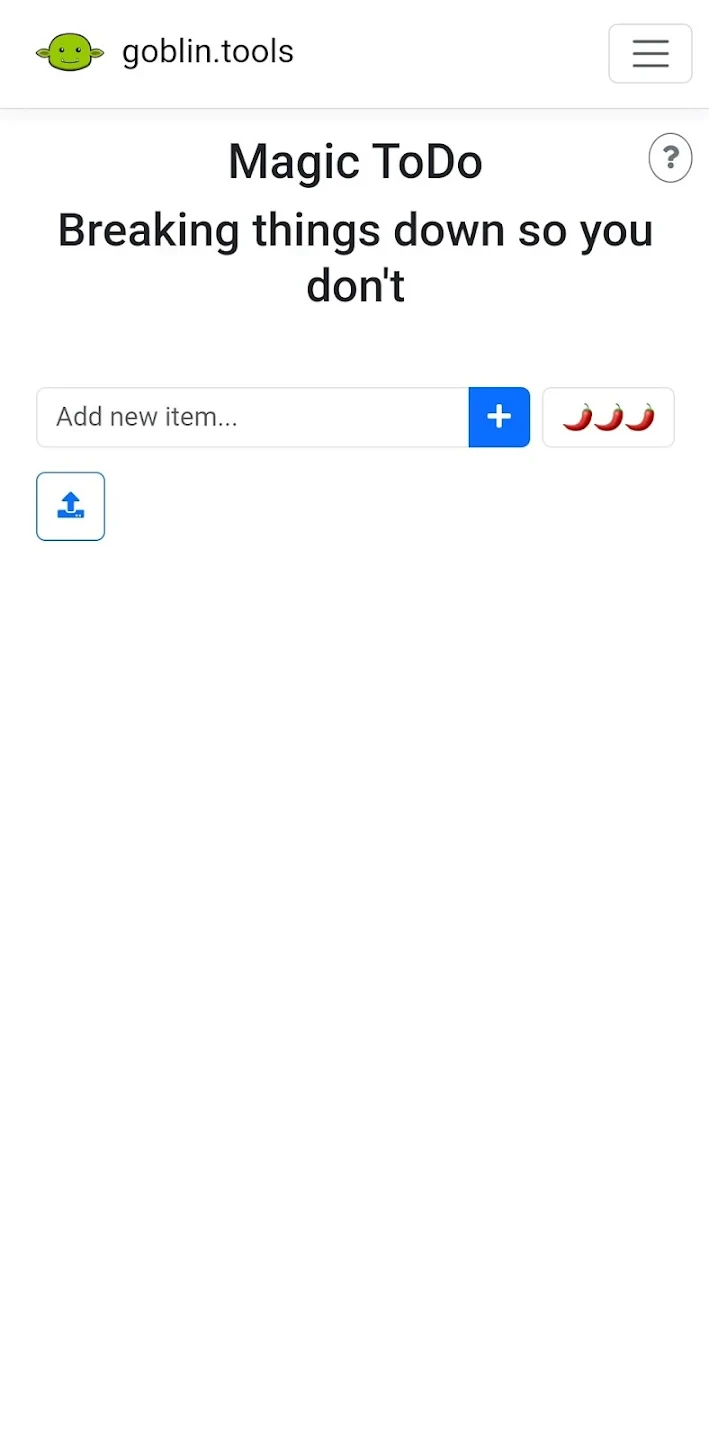
Task: Focus the Add new item field
Action: pos(252,417)
